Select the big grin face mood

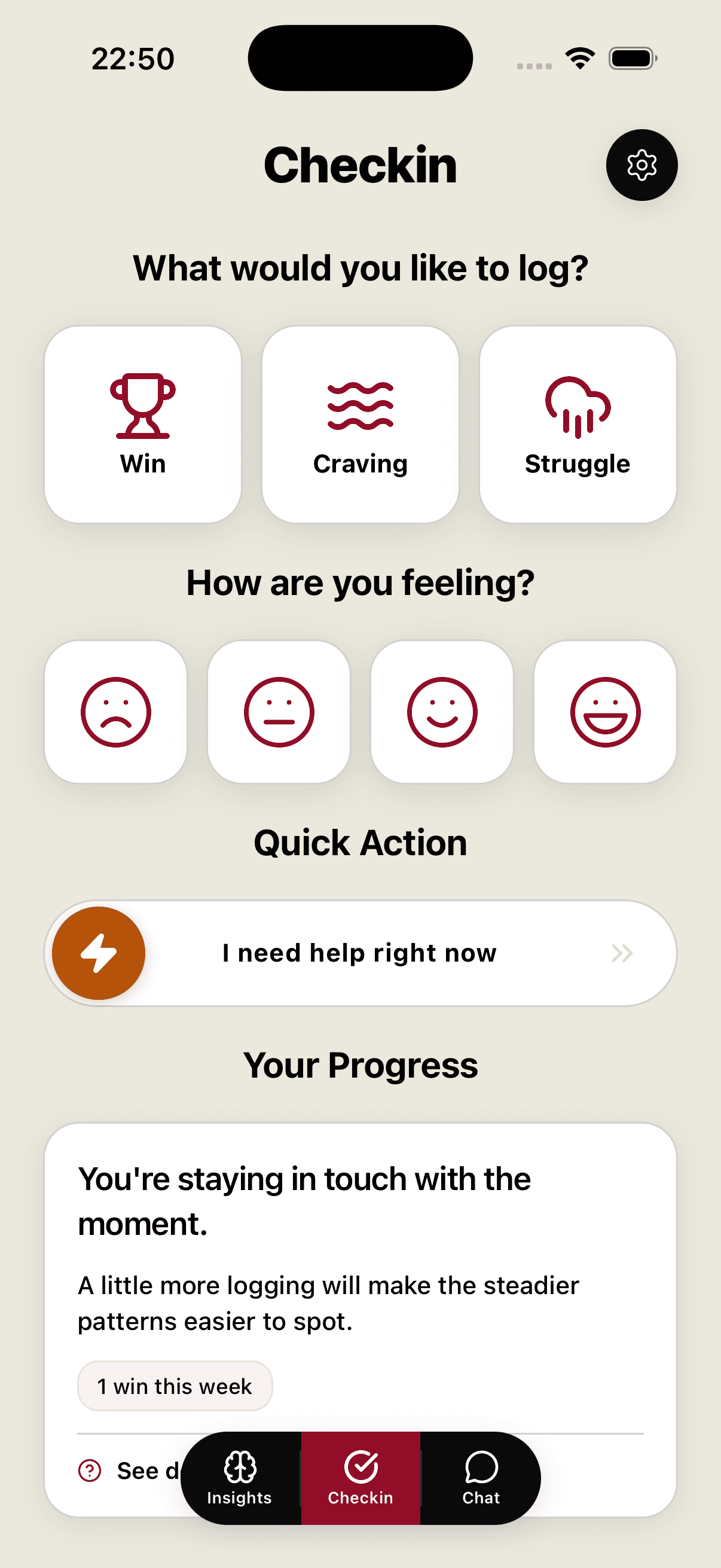[605, 712]
